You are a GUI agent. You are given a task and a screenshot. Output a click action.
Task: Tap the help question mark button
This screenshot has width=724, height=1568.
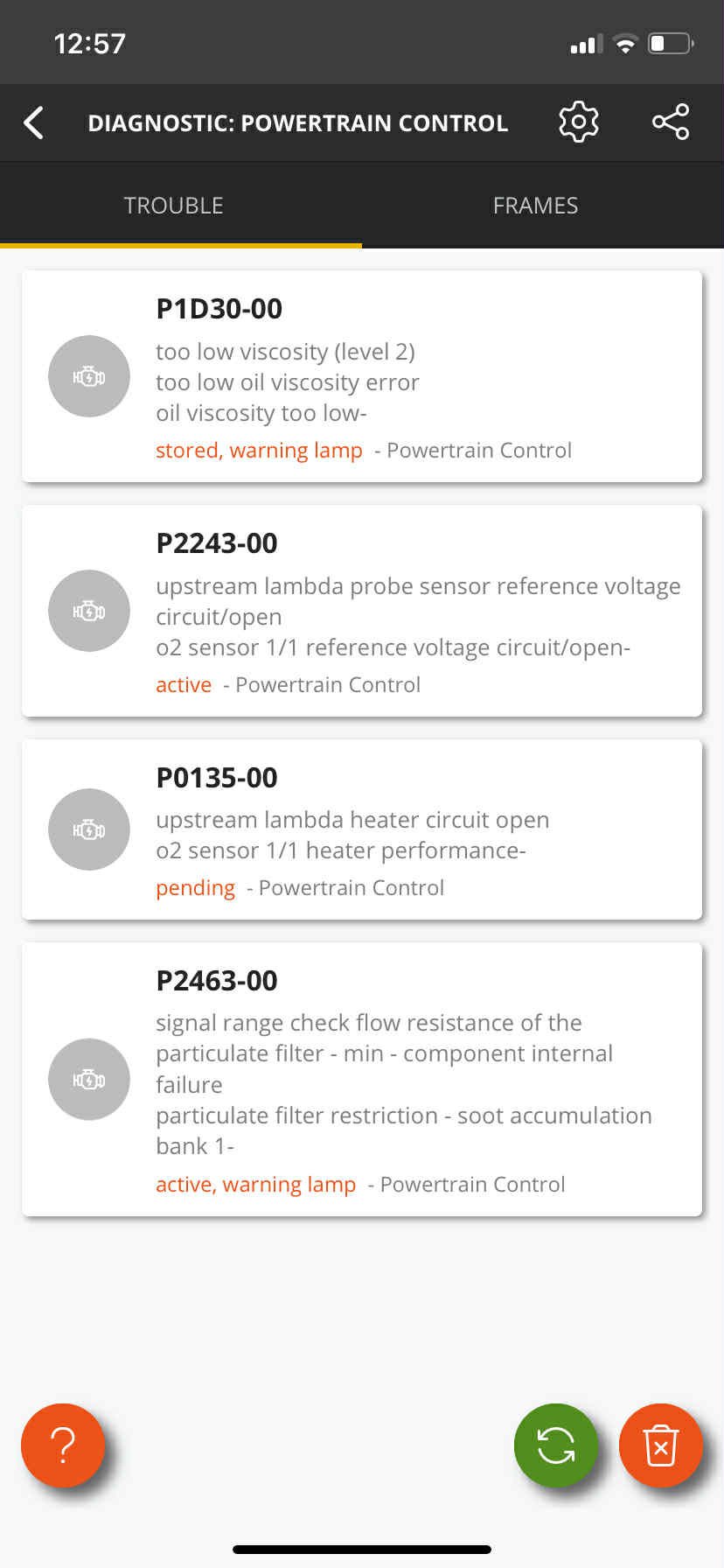pyautogui.click(x=63, y=1445)
